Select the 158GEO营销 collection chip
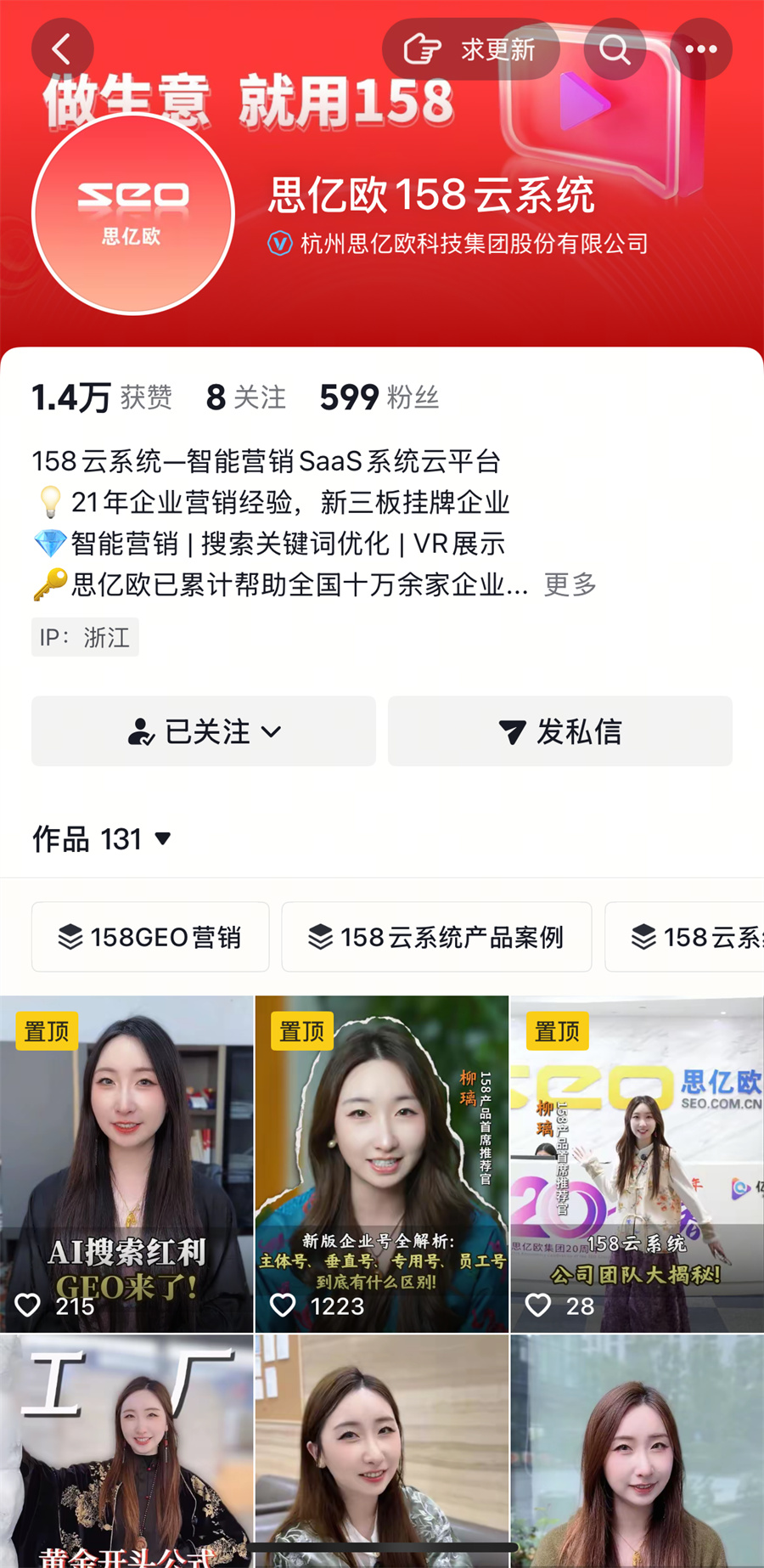This screenshot has width=764, height=1568. click(x=150, y=937)
